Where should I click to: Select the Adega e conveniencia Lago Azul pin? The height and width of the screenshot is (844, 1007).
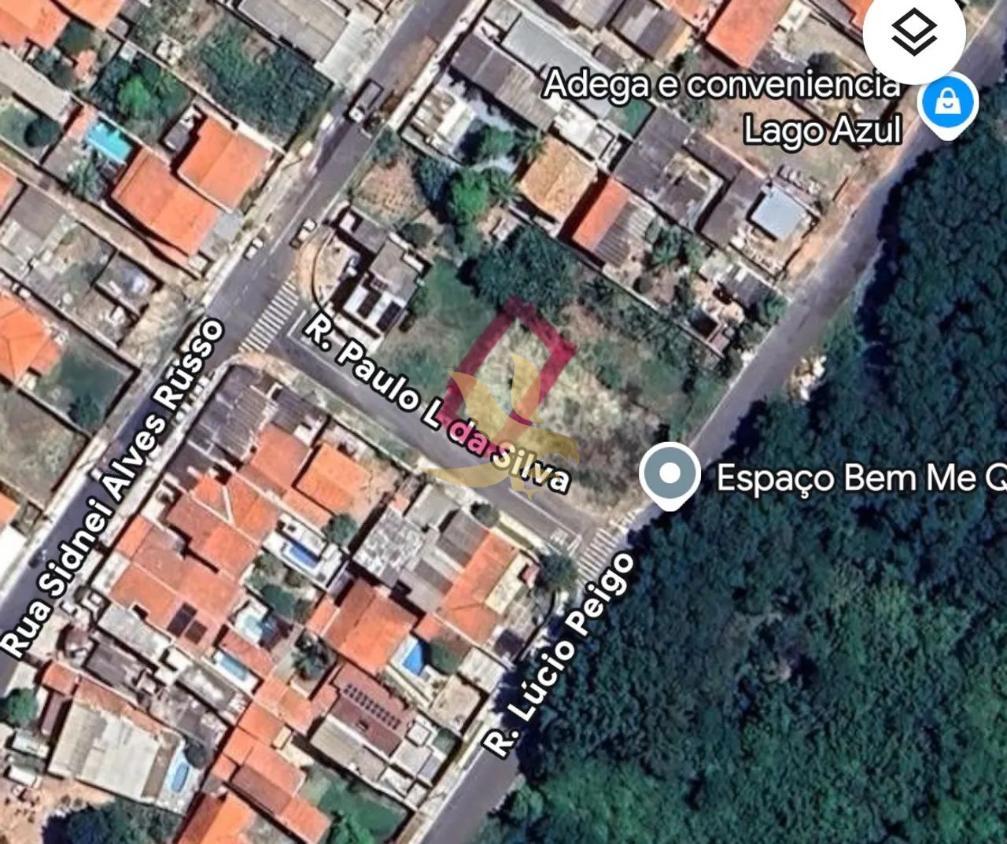[x=948, y=102]
